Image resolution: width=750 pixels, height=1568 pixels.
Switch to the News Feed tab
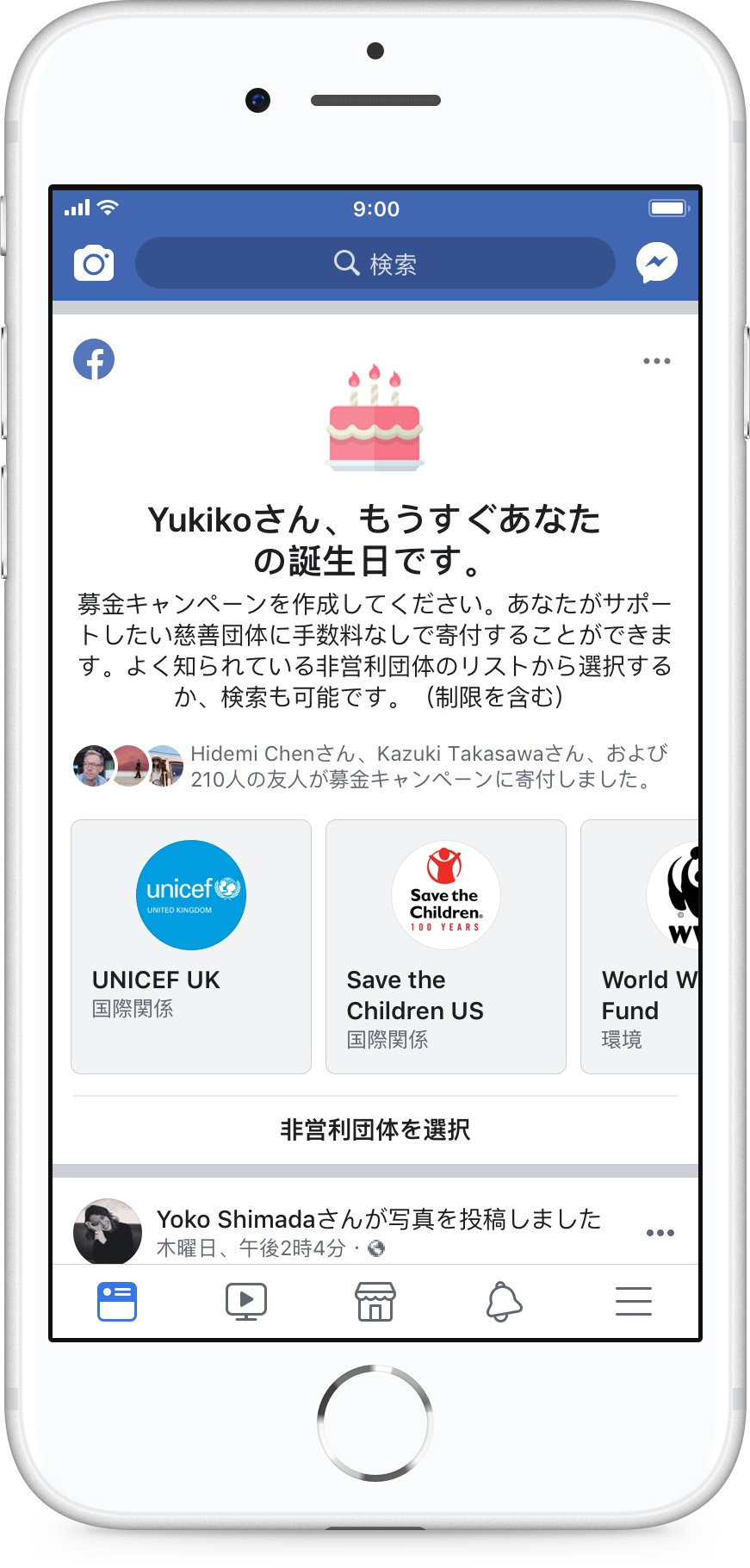(x=117, y=1301)
